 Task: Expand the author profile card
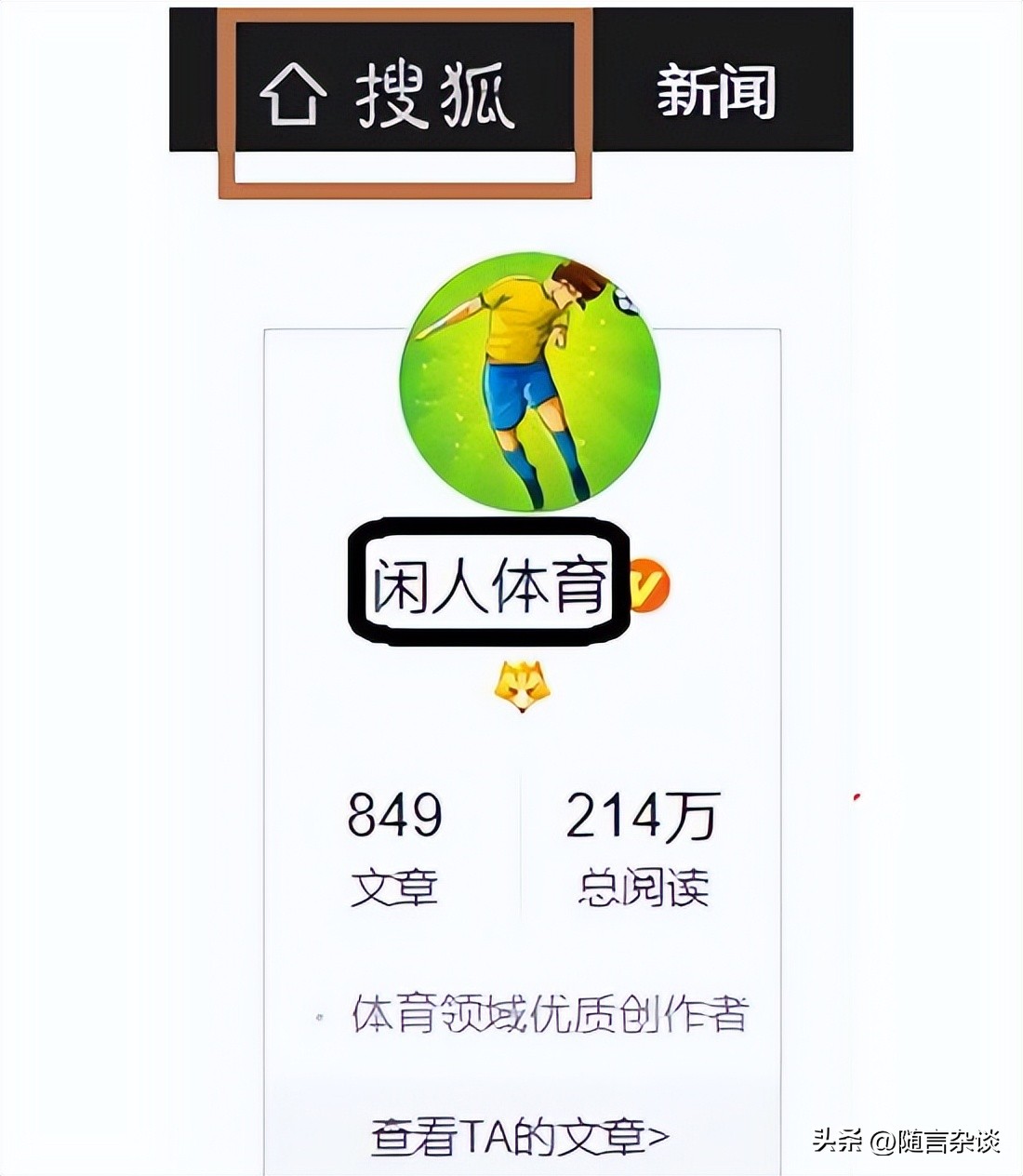[523, 744]
